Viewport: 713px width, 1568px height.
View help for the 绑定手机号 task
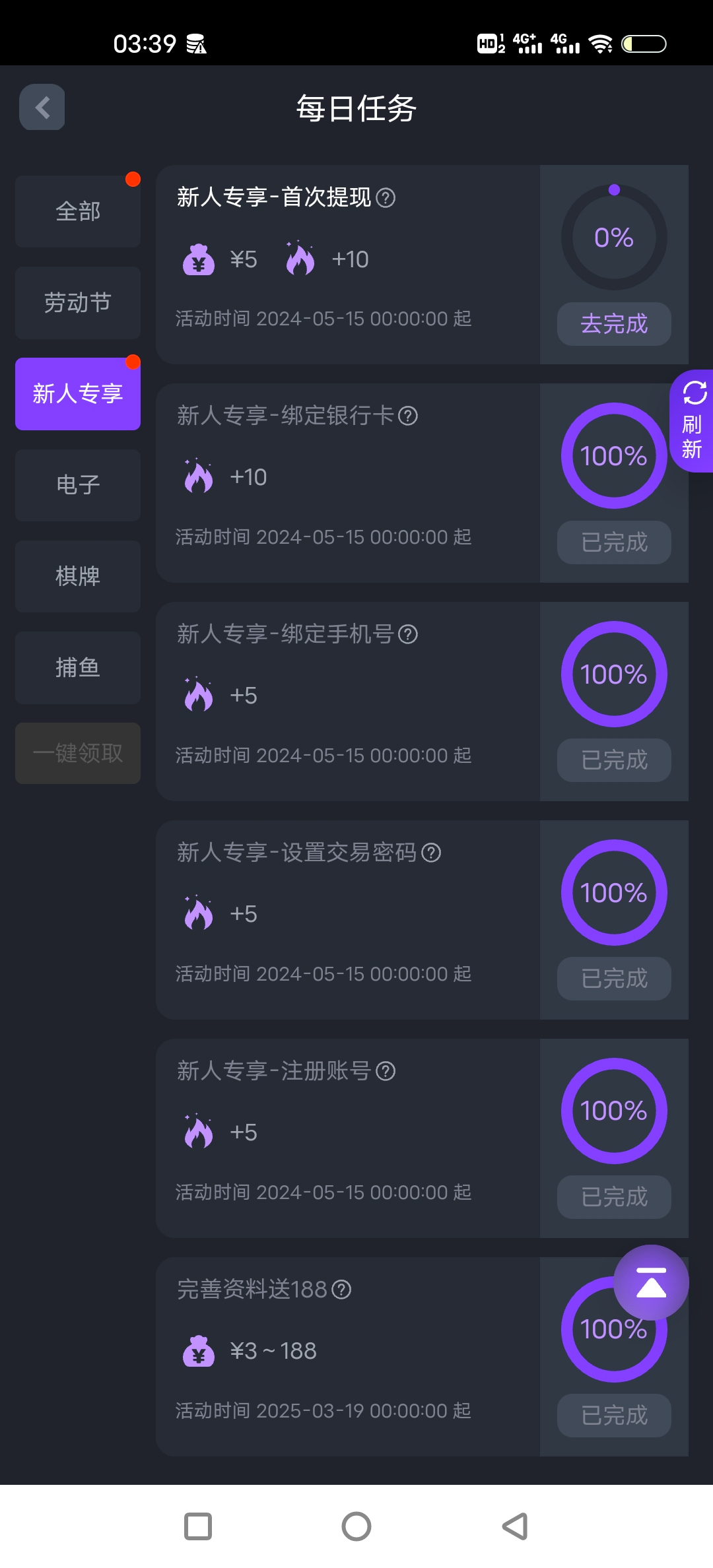(408, 634)
